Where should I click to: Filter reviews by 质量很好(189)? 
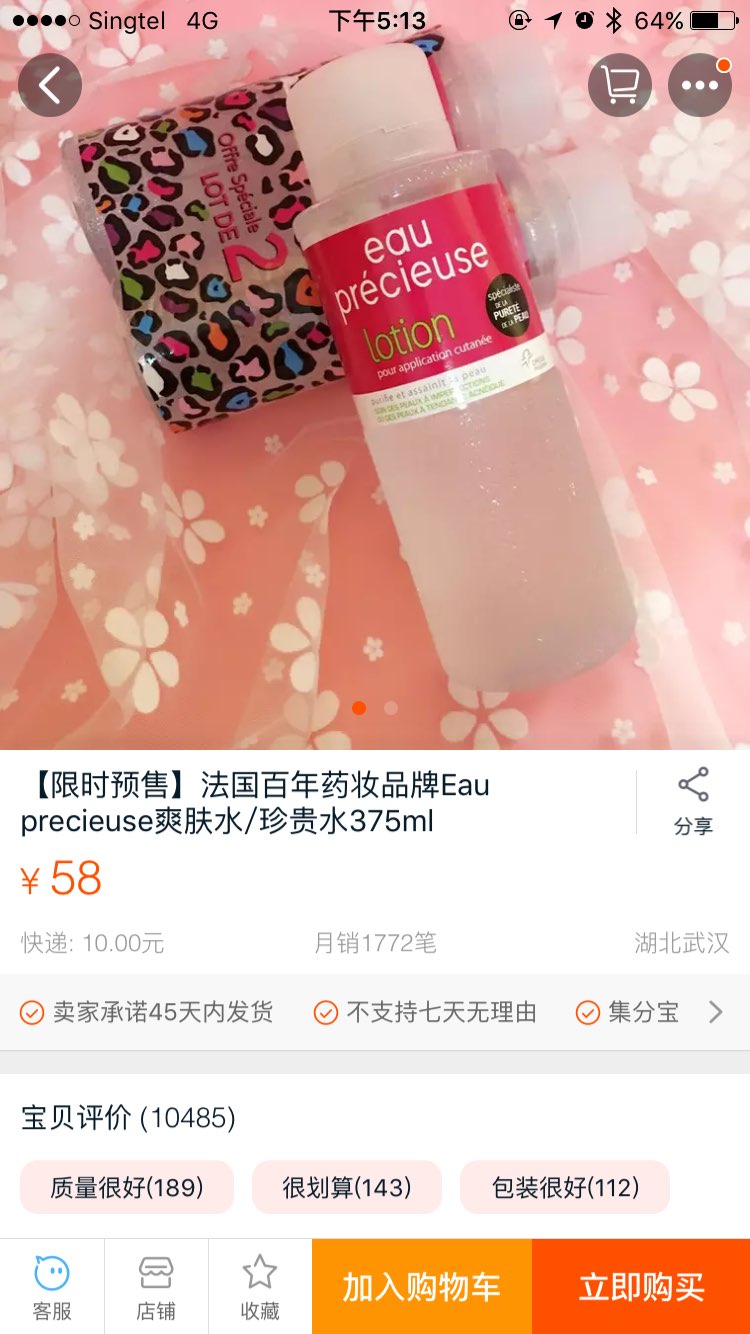click(127, 1187)
